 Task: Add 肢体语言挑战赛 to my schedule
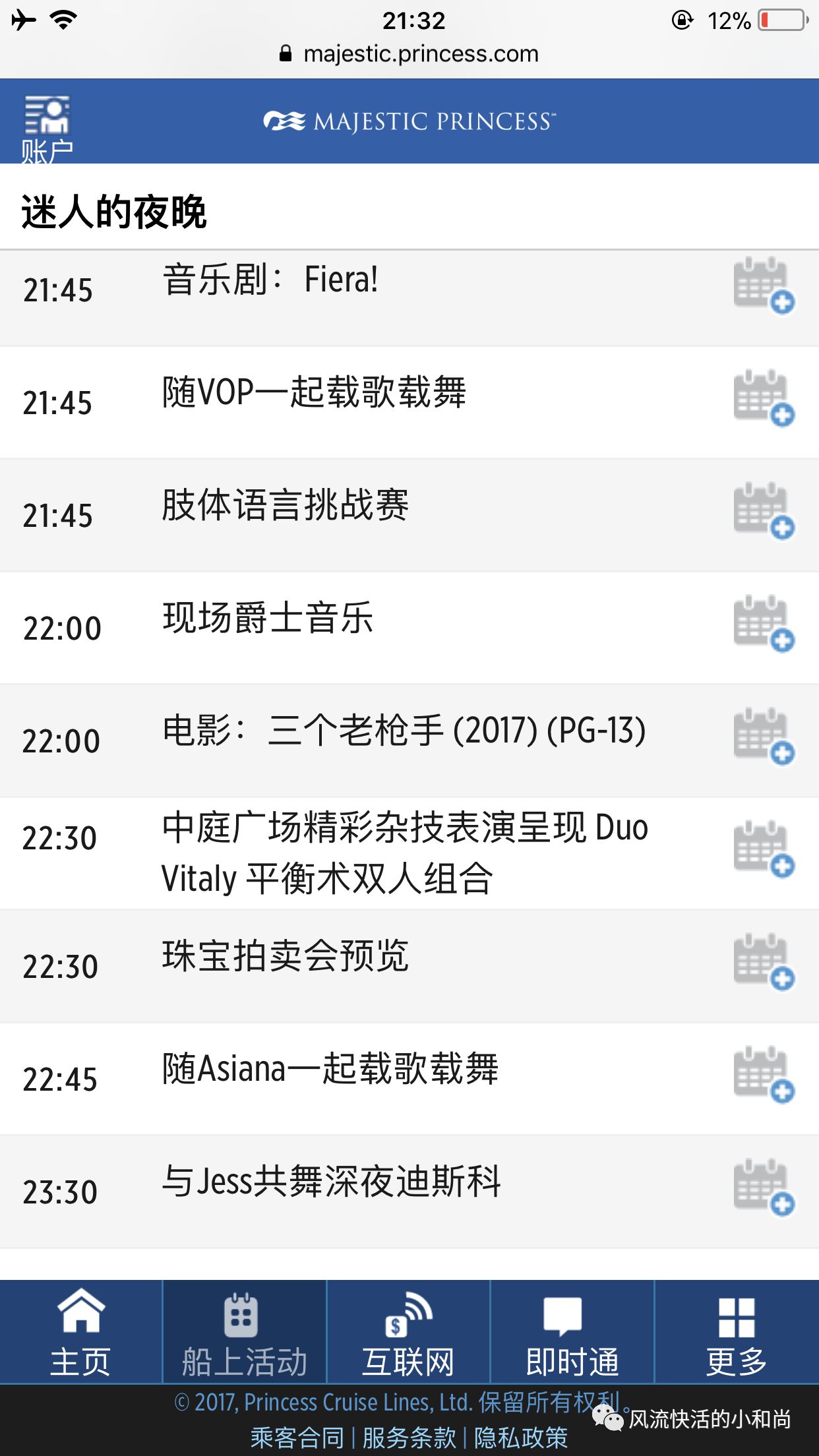point(764,510)
